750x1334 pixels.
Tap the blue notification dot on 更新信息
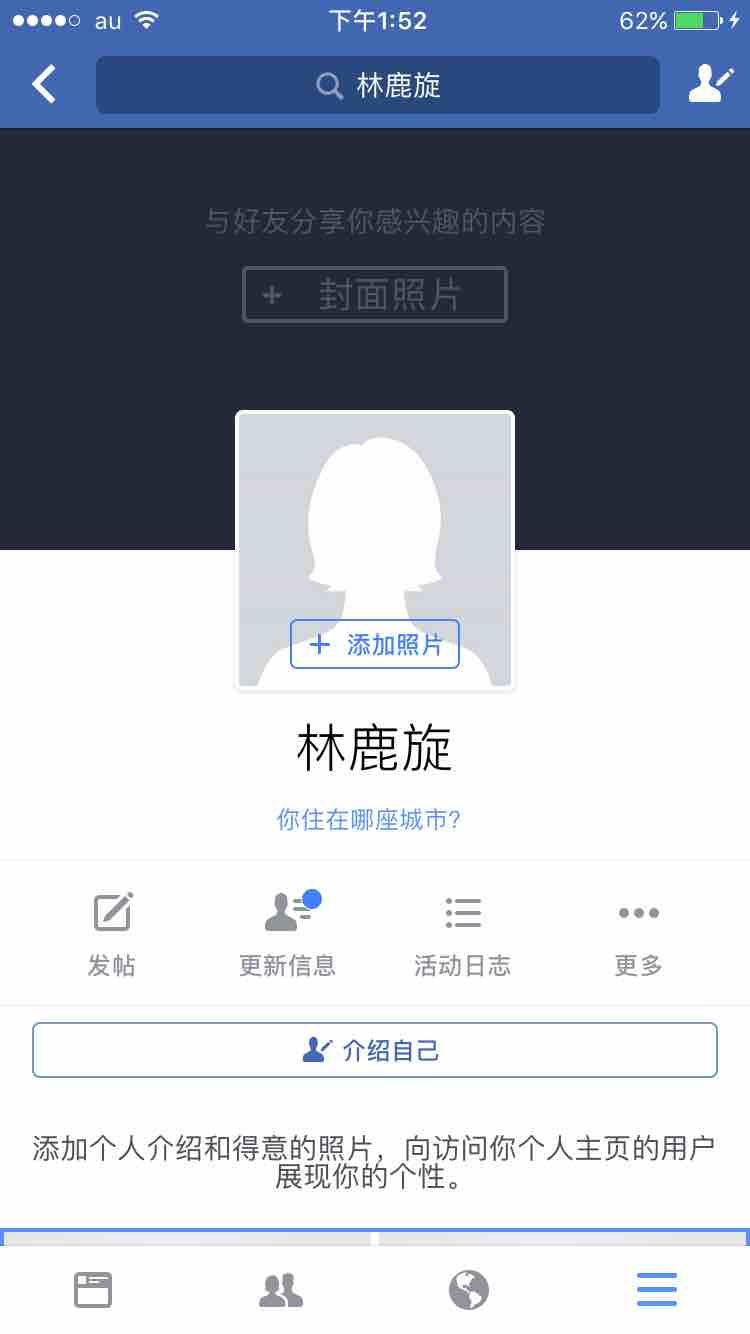312,898
